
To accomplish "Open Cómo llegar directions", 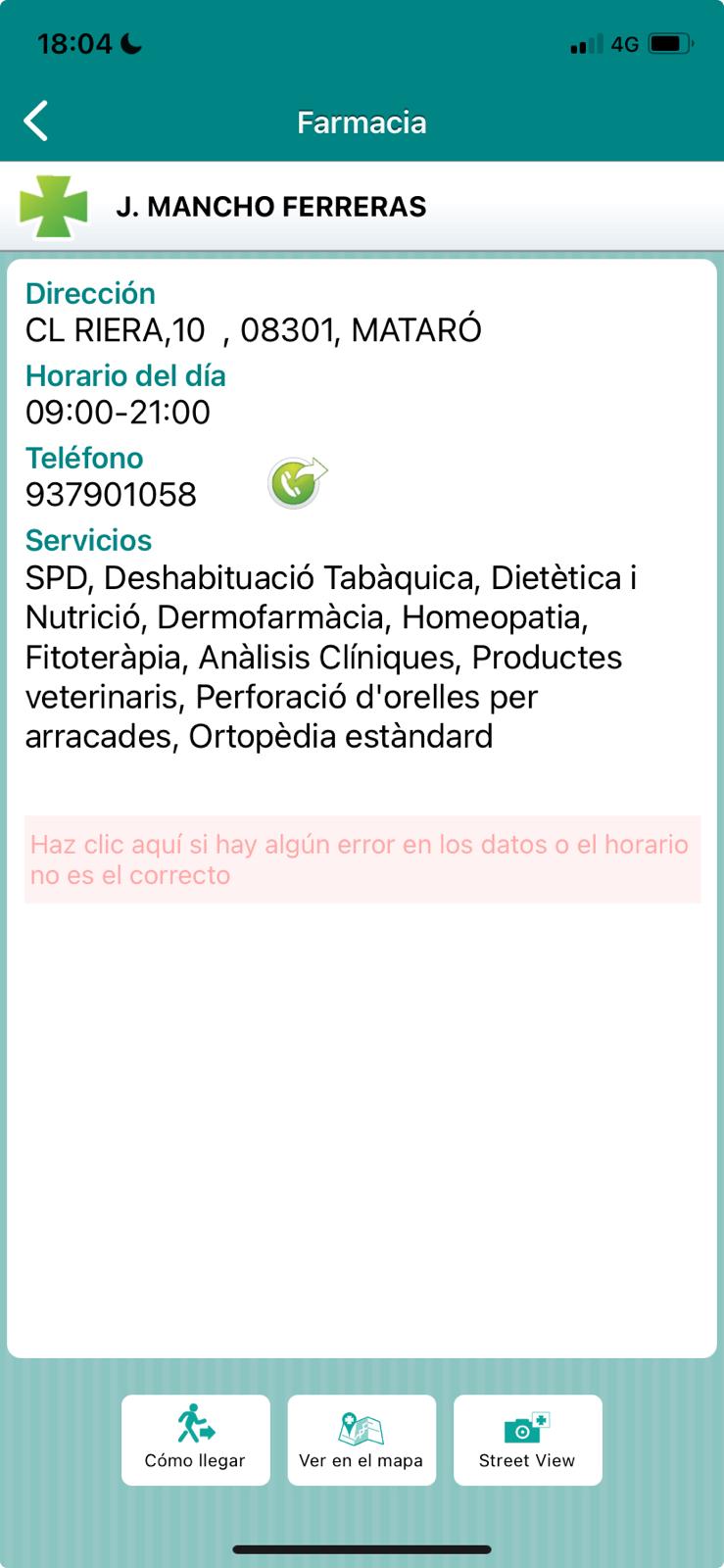I will (x=195, y=1440).
